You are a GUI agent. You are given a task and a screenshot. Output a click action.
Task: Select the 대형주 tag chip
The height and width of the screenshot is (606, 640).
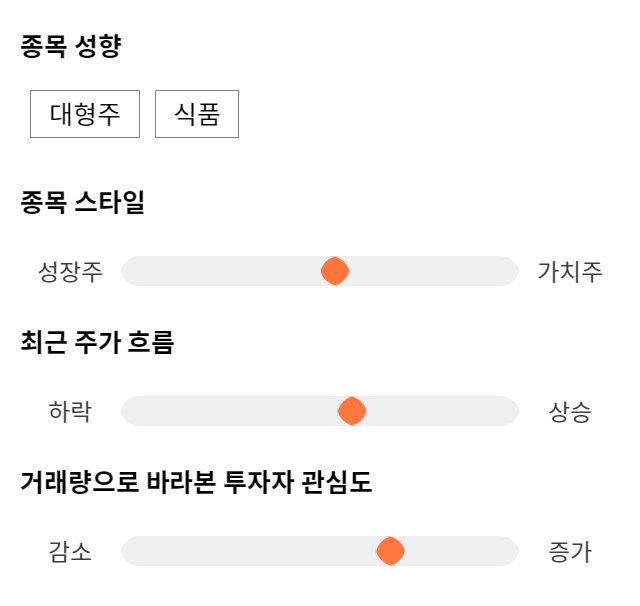(x=85, y=114)
